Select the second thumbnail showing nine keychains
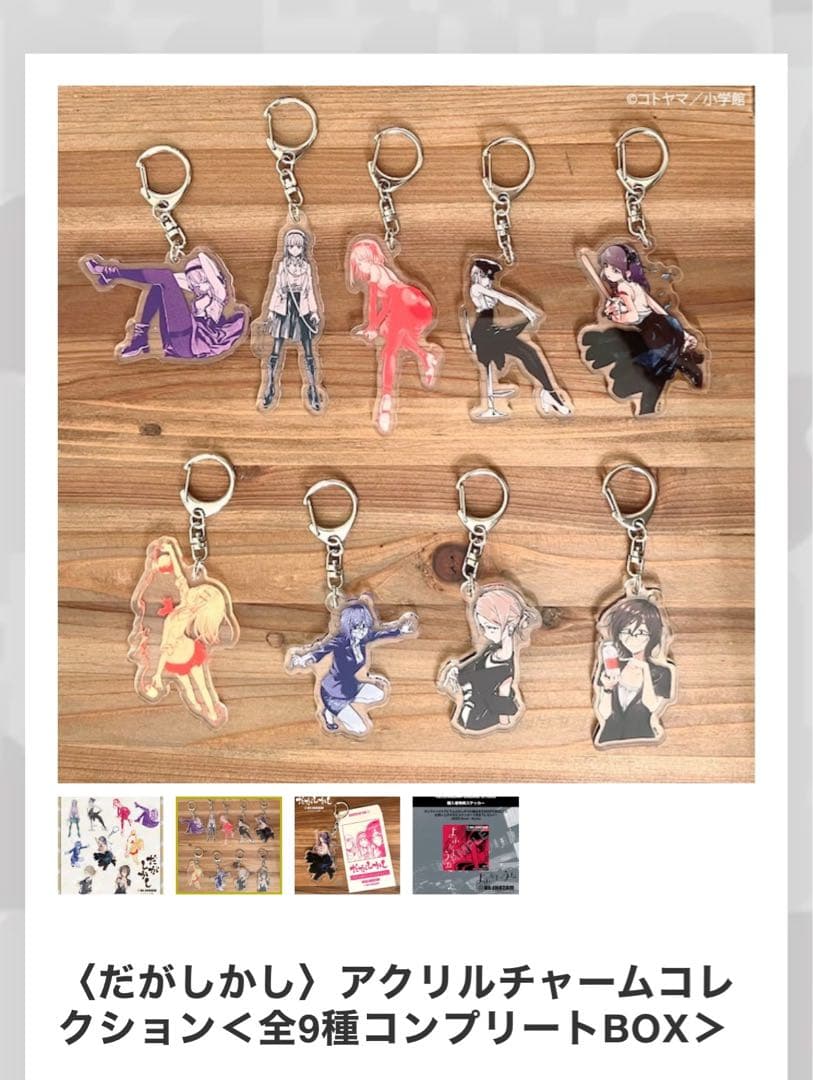 point(228,845)
